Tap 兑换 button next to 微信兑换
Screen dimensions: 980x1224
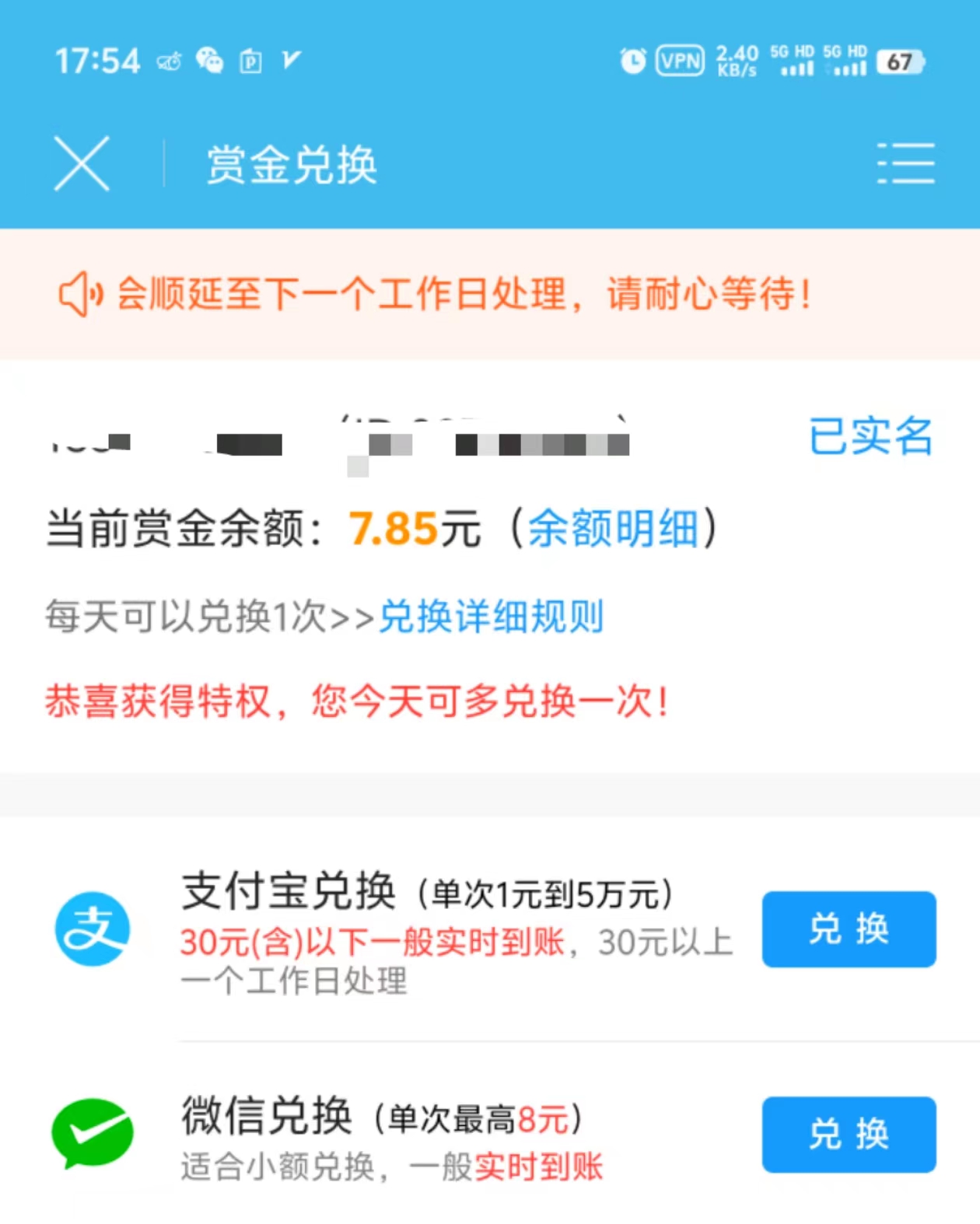pyautogui.click(x=848, y=1135)
